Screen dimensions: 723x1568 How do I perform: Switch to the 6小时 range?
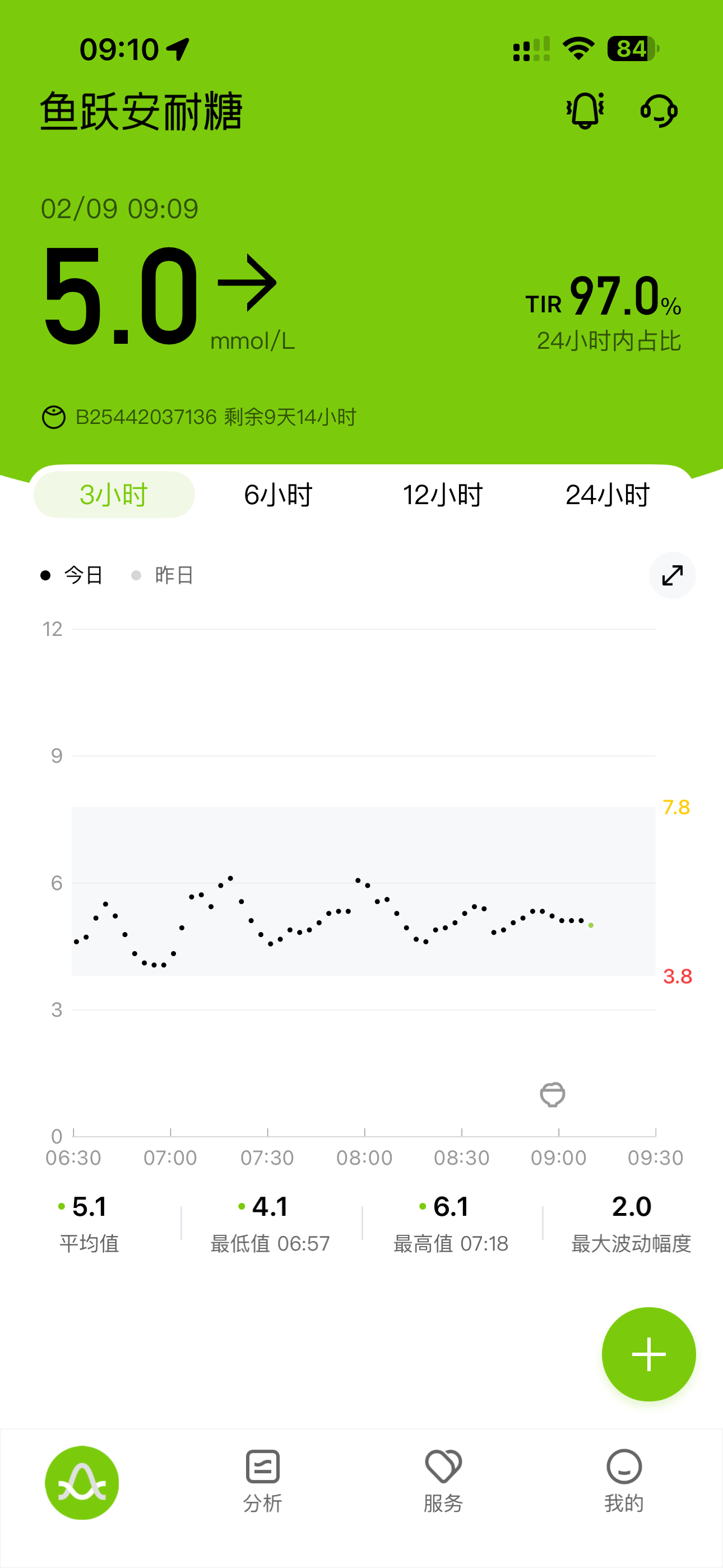[x=278, y=495]
